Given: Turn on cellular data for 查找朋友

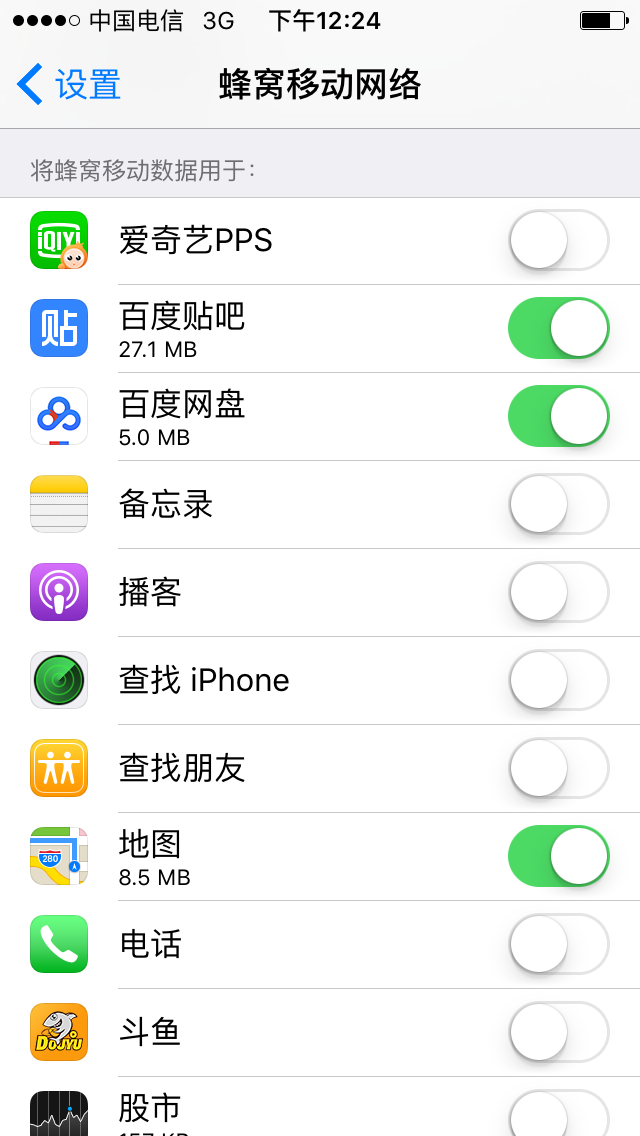Looking at the screenshot, I should point(559,768).
